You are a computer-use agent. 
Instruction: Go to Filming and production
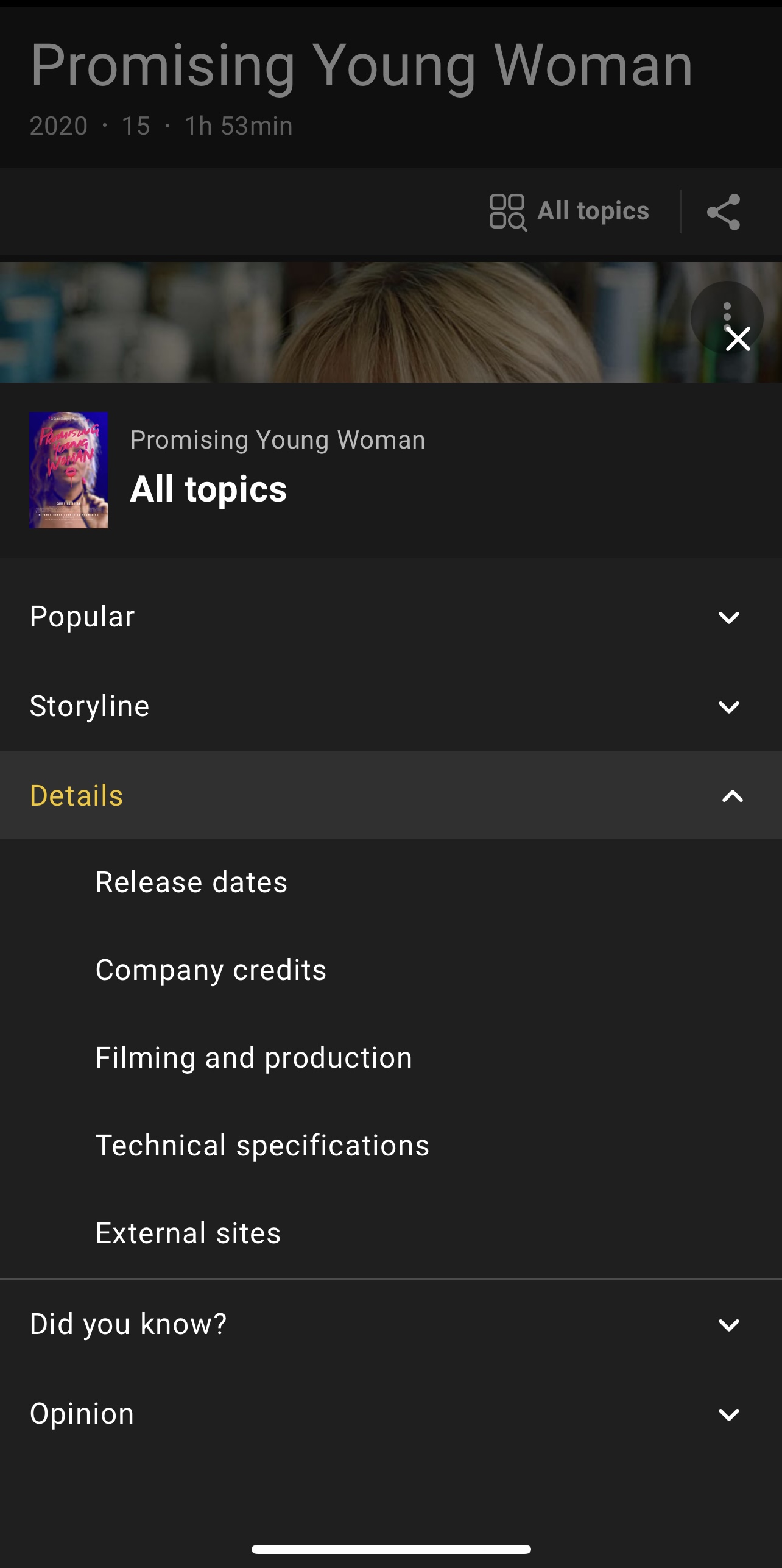pyautogui.click(x=254, y=1057)
